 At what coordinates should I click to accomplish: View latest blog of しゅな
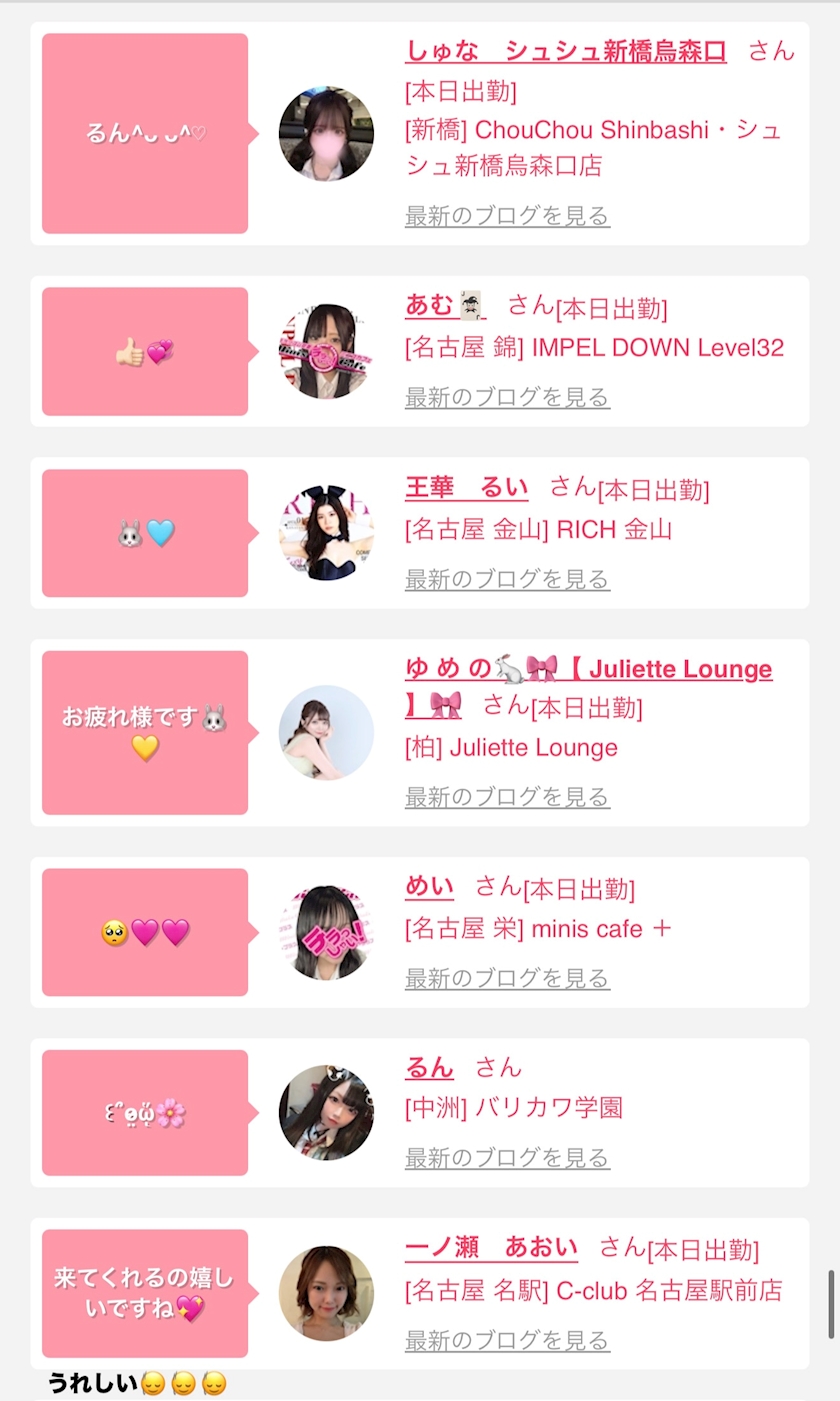click(x=507, y=215)
